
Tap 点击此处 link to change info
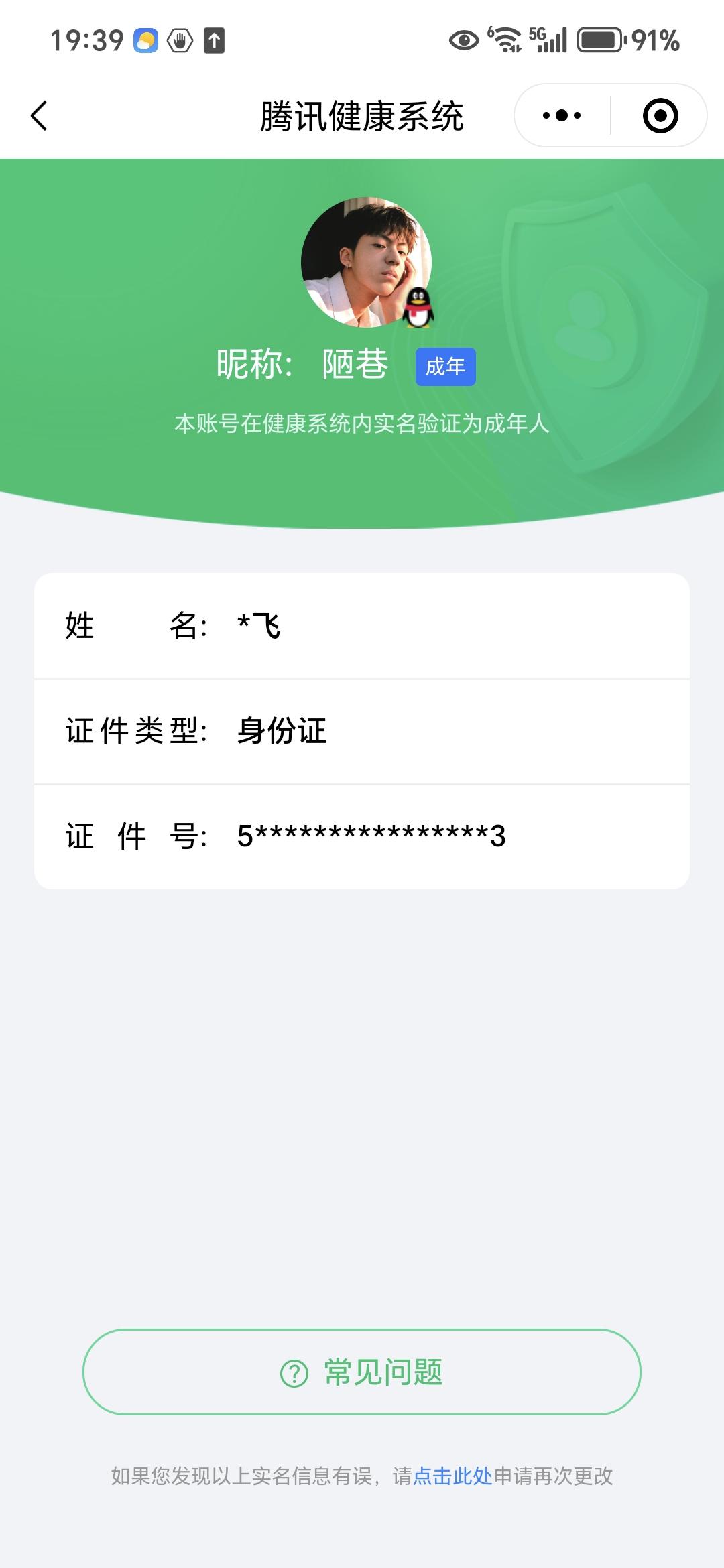pos(452,1476)
